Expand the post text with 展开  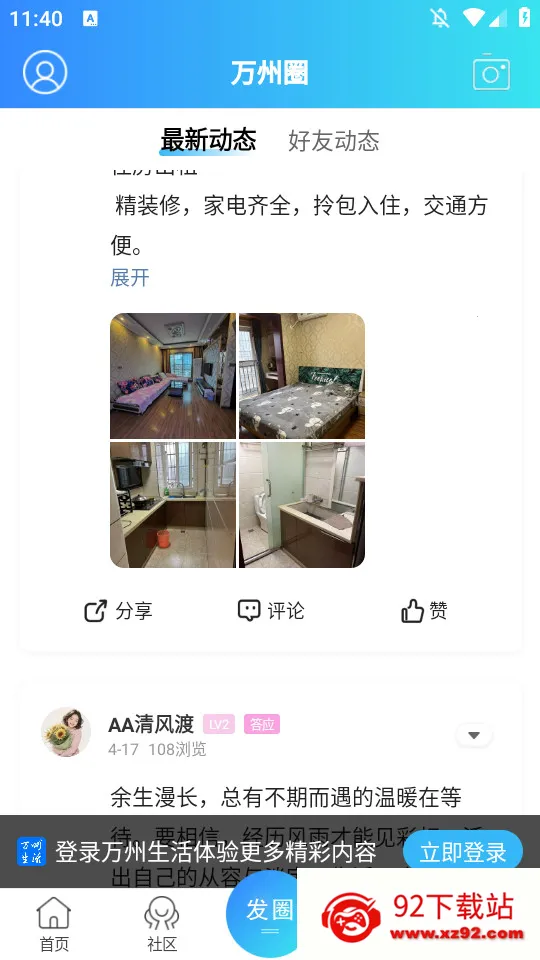click(x=130, y=277)
